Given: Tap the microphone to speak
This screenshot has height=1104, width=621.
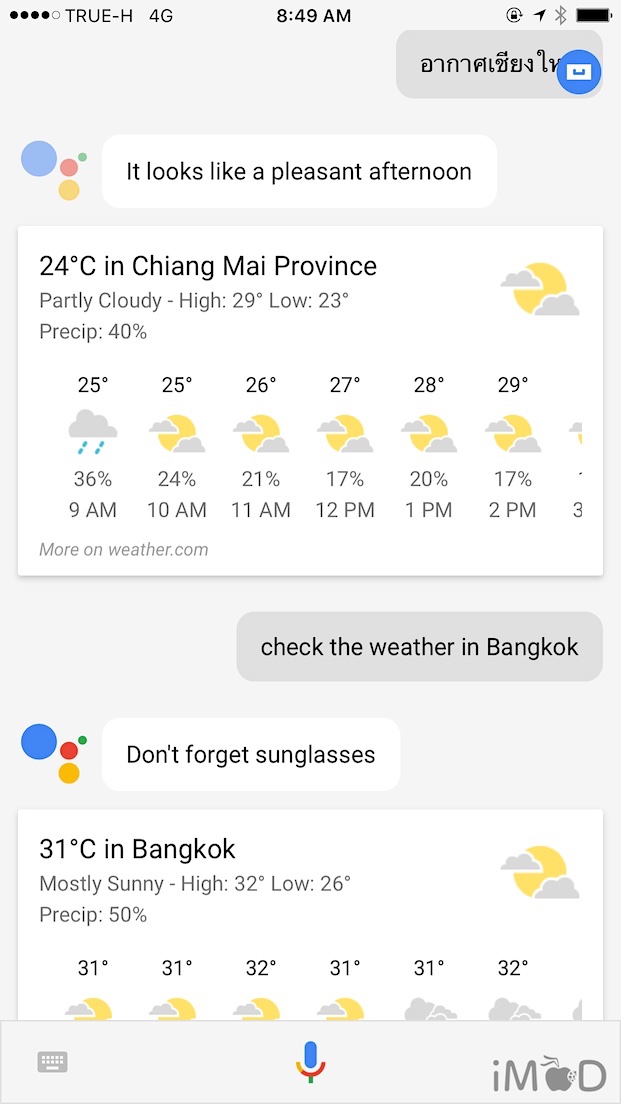Looking at the screenshot, I should point(311,1061).
